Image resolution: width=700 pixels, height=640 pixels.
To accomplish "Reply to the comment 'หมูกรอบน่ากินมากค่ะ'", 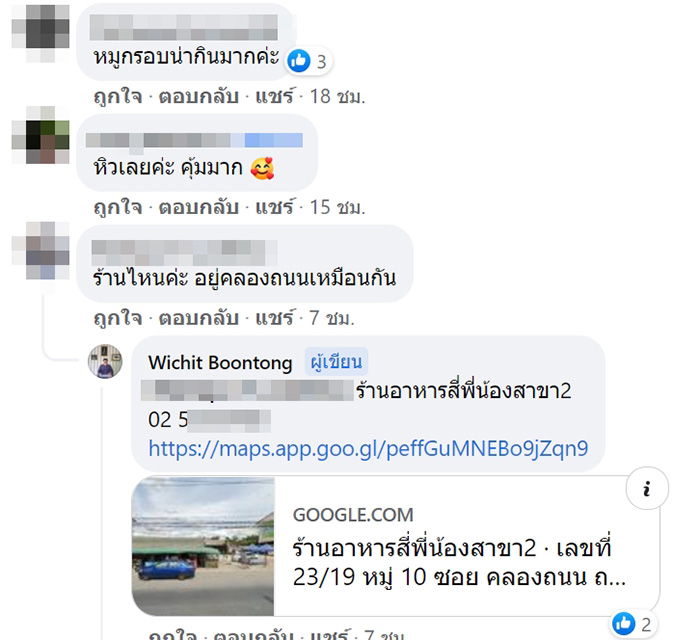I will (198, 98).
